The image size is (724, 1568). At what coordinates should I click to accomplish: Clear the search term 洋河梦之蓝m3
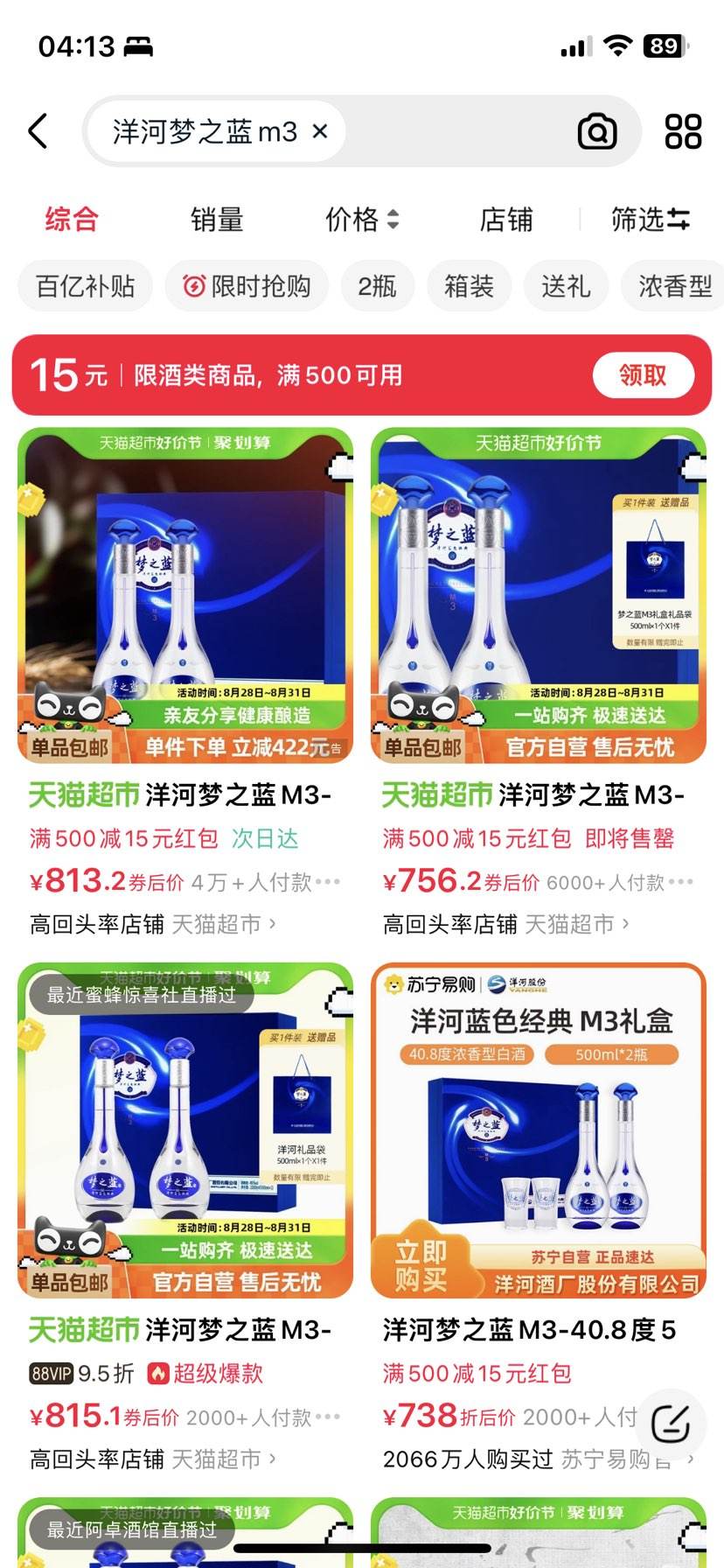pyautogui.click(x=320, y=131)
